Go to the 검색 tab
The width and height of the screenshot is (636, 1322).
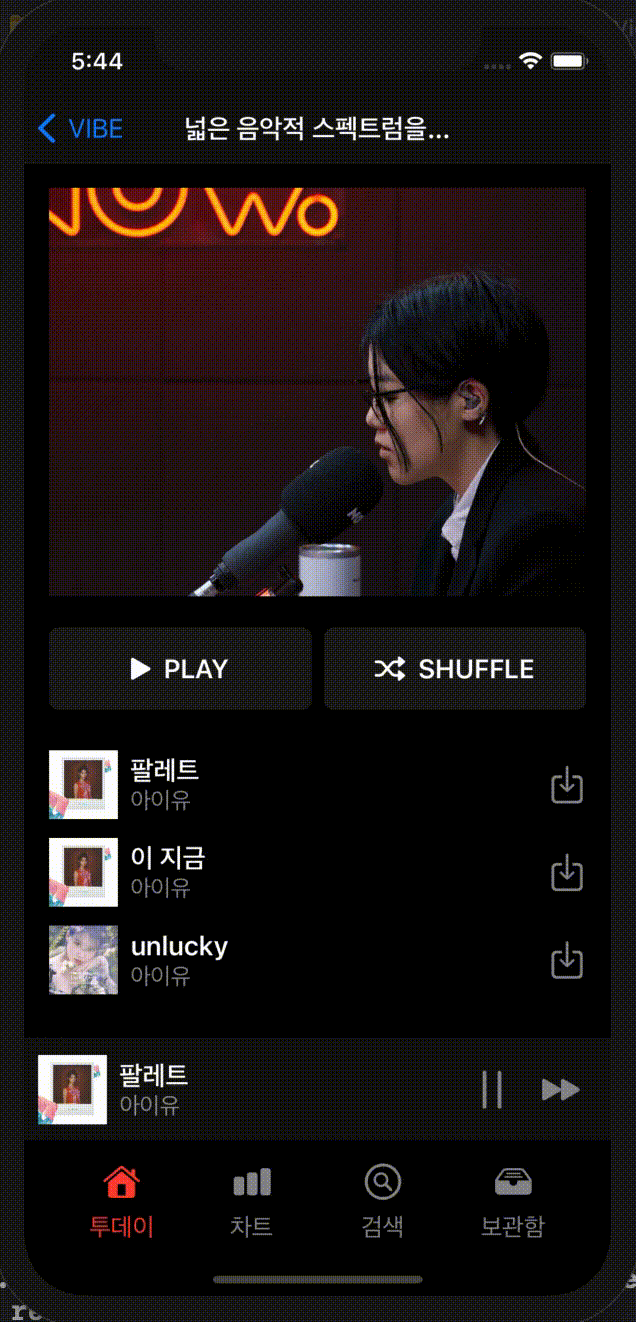[383, 1201]
